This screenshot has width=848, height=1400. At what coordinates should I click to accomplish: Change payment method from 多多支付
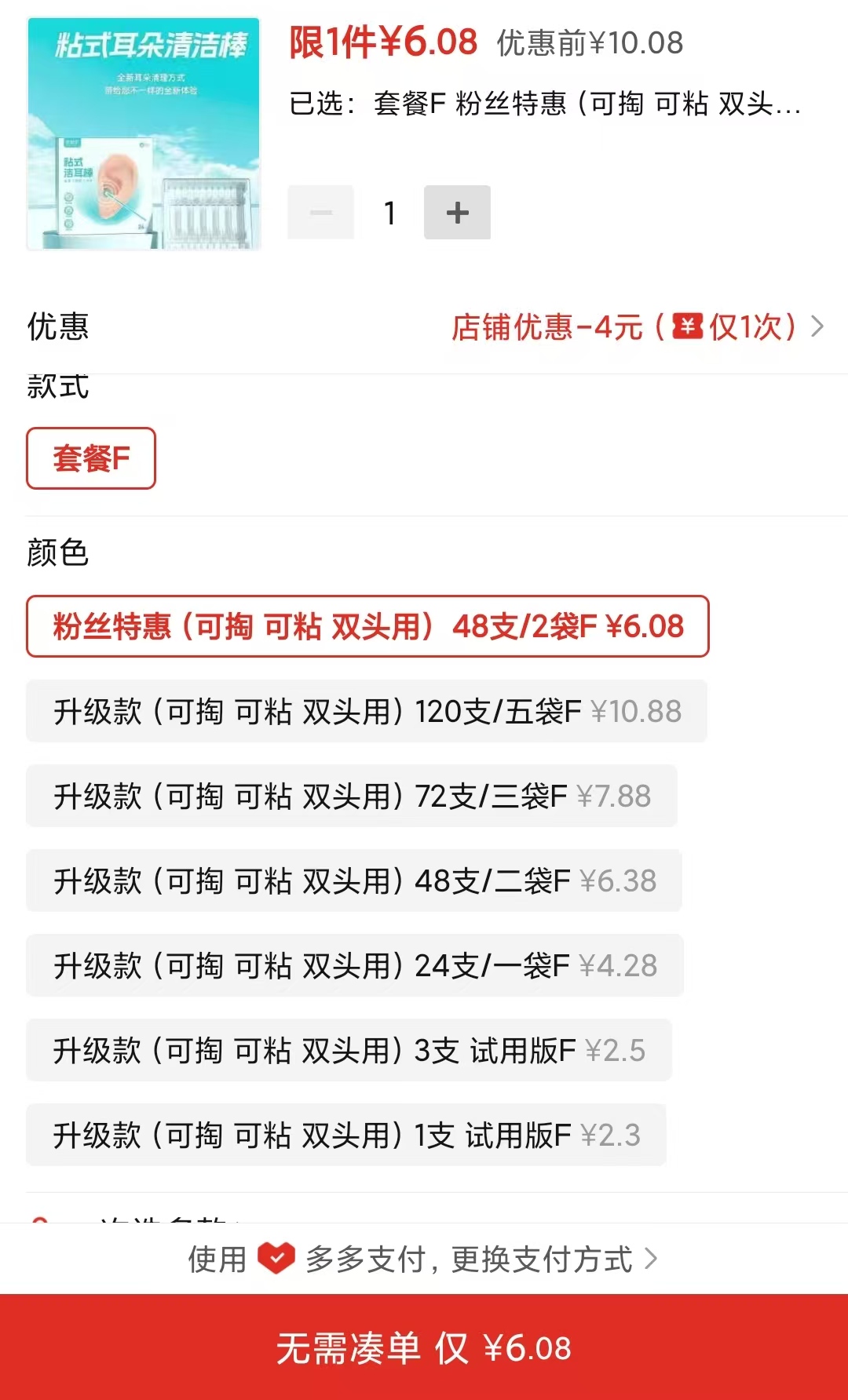(424, 1260)
